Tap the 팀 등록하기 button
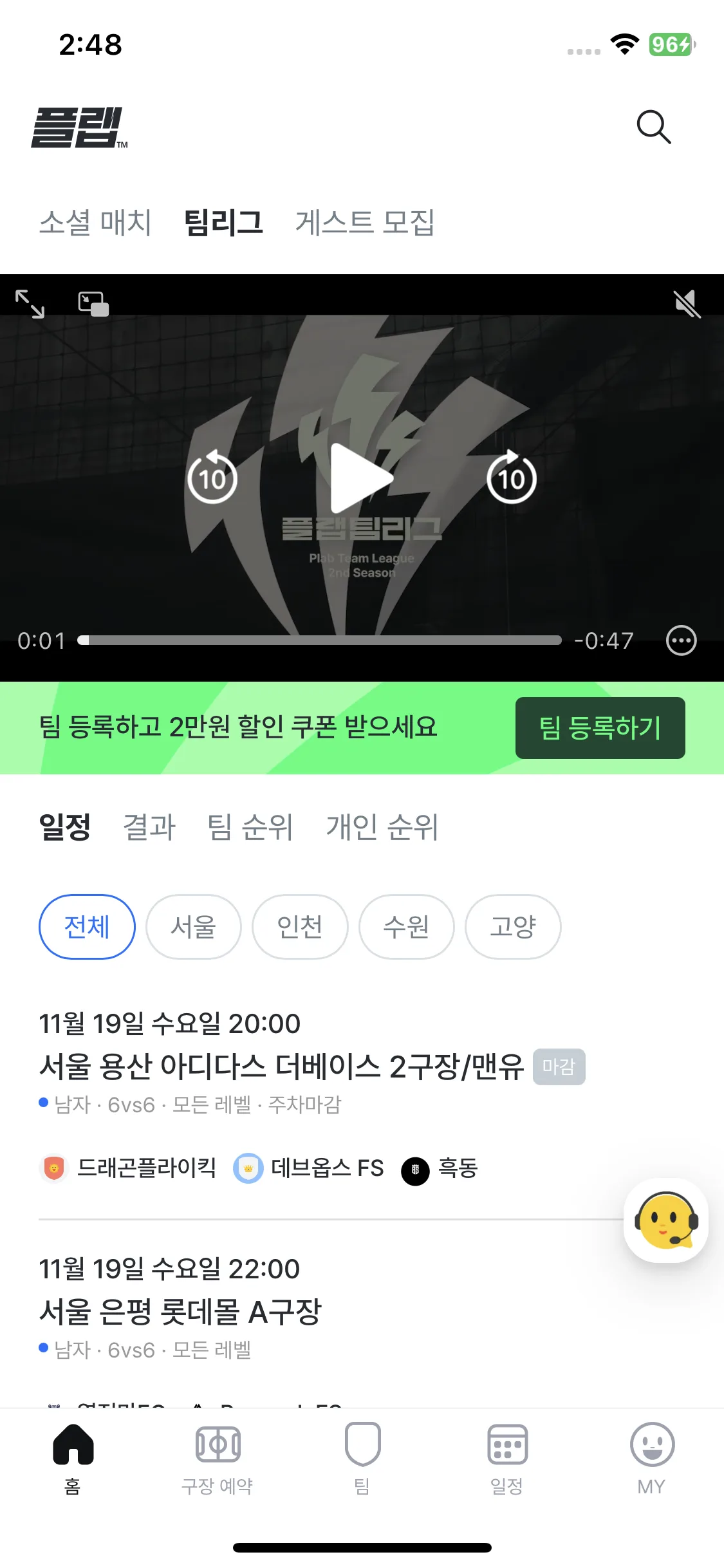724x1568 pixels. click(x=600, y=728)
